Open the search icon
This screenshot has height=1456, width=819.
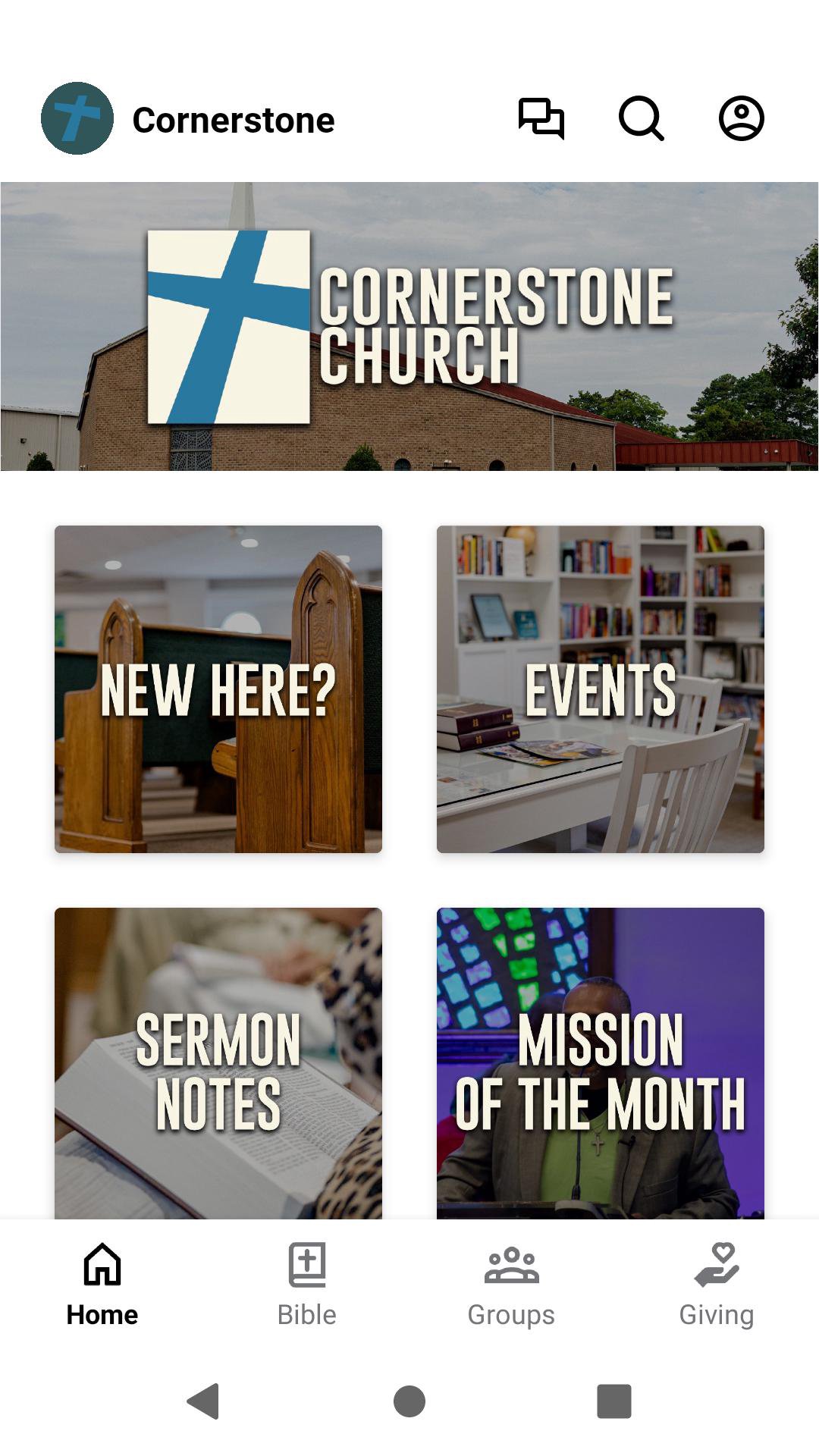click(x=642, y=119)
